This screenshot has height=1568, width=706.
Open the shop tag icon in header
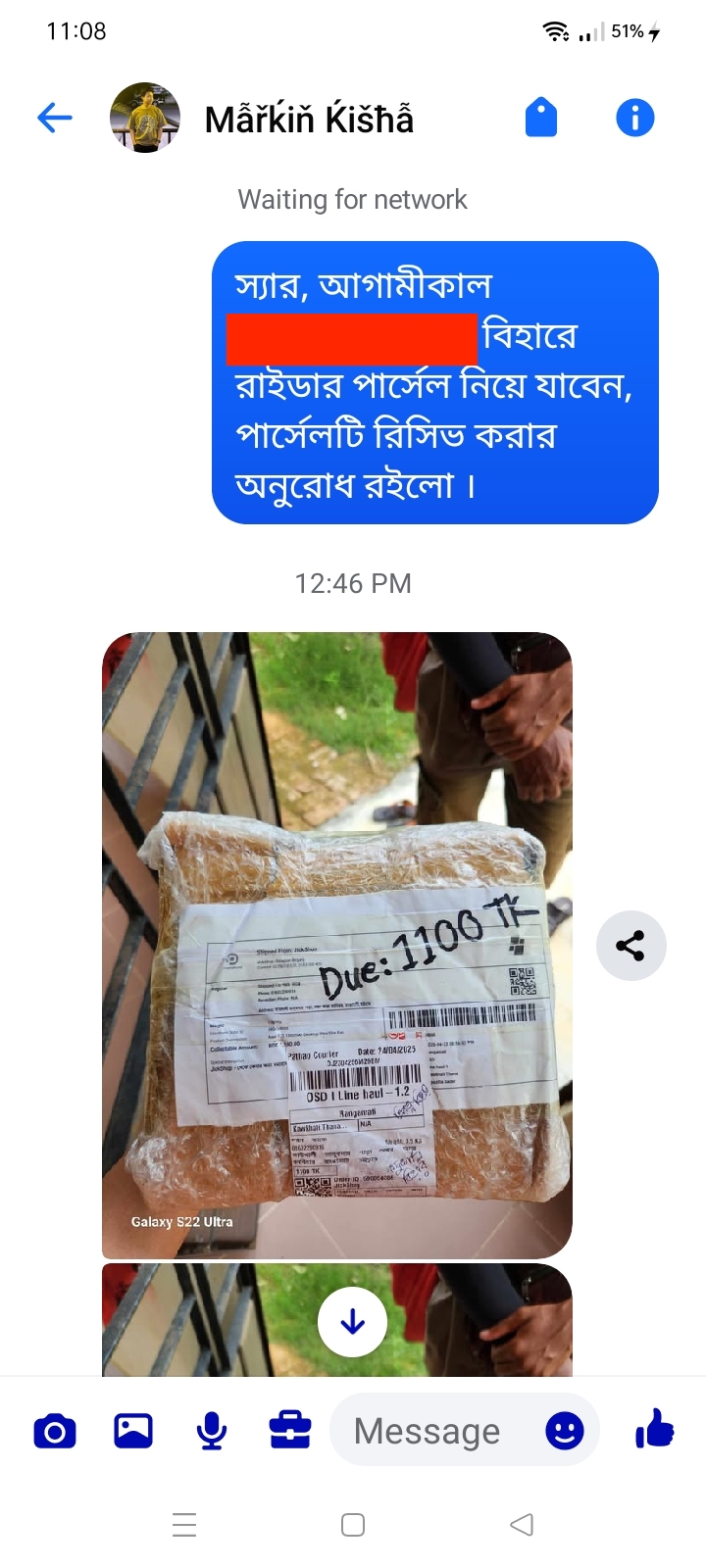pos(541,118)
